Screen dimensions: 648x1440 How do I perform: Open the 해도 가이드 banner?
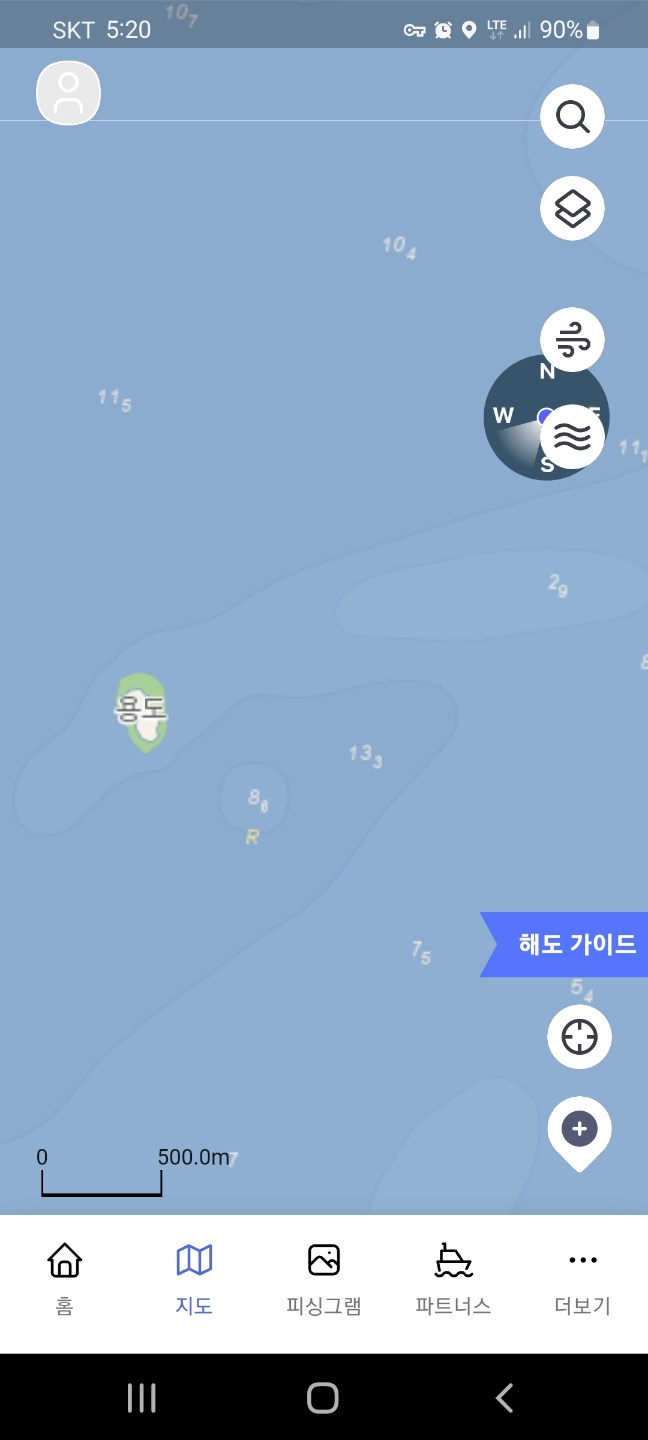coord(570,944)
